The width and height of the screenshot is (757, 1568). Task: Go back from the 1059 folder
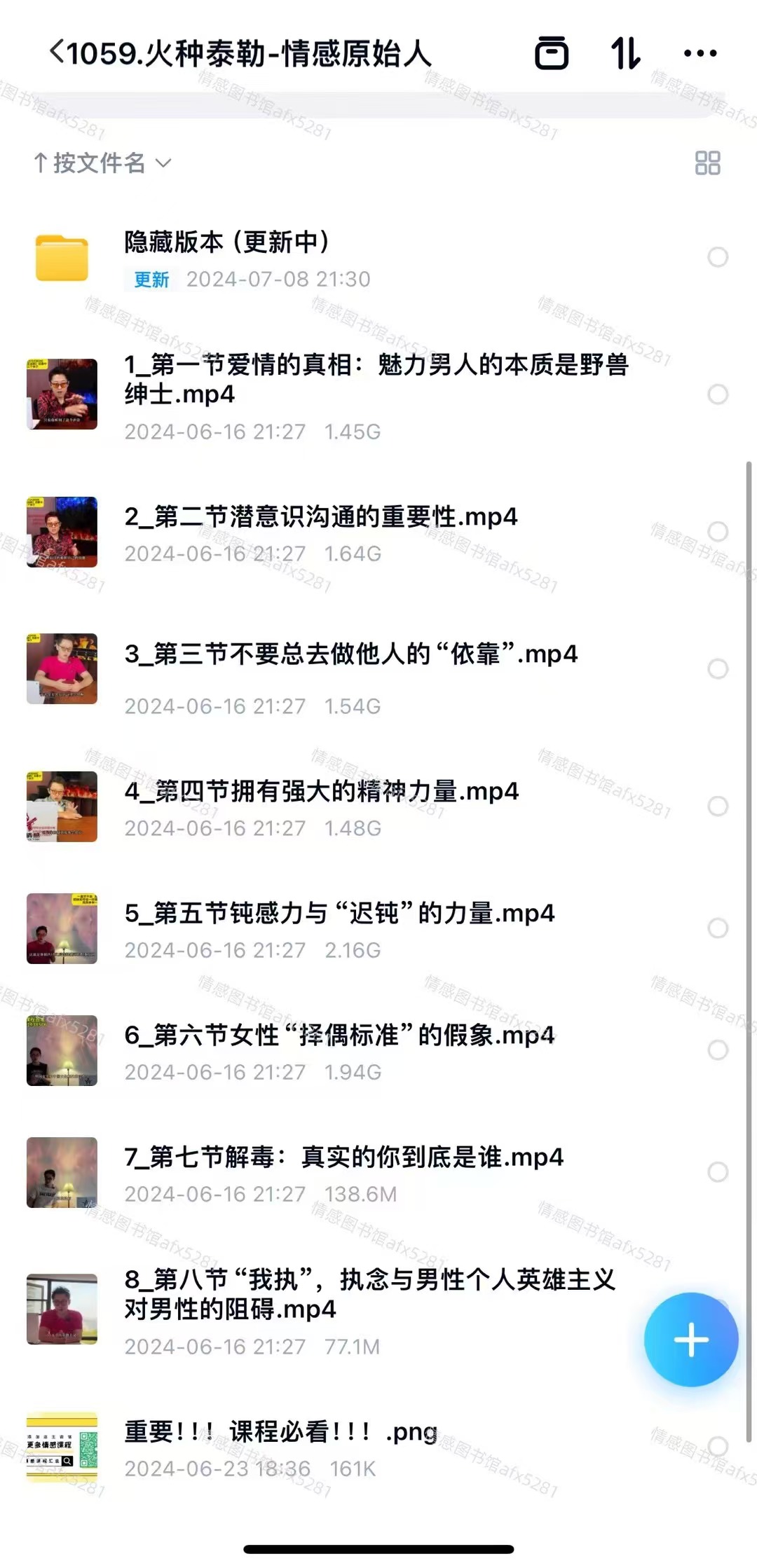[57, 53]
